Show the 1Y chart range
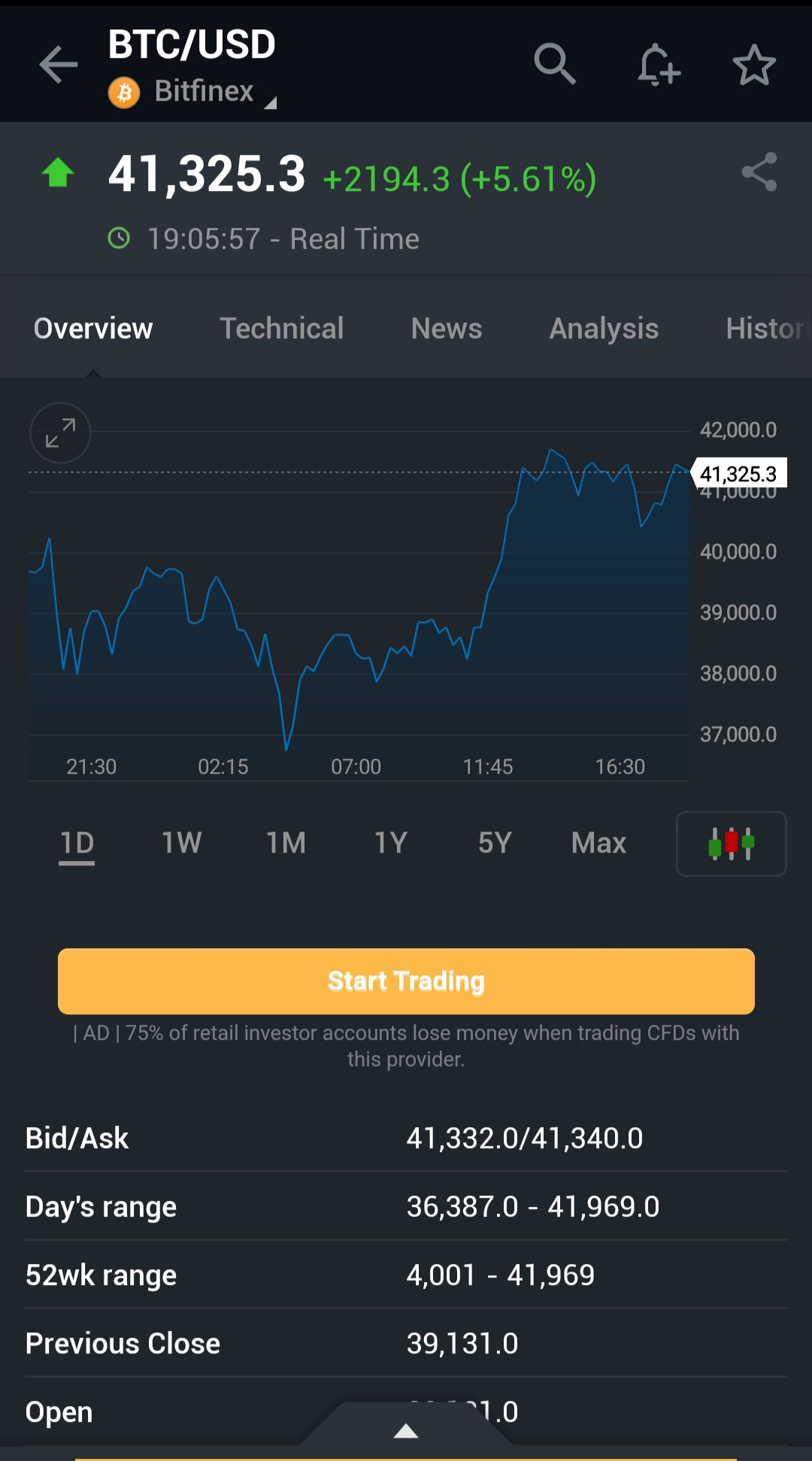812x1461 pixels. [x=391, y=843]
